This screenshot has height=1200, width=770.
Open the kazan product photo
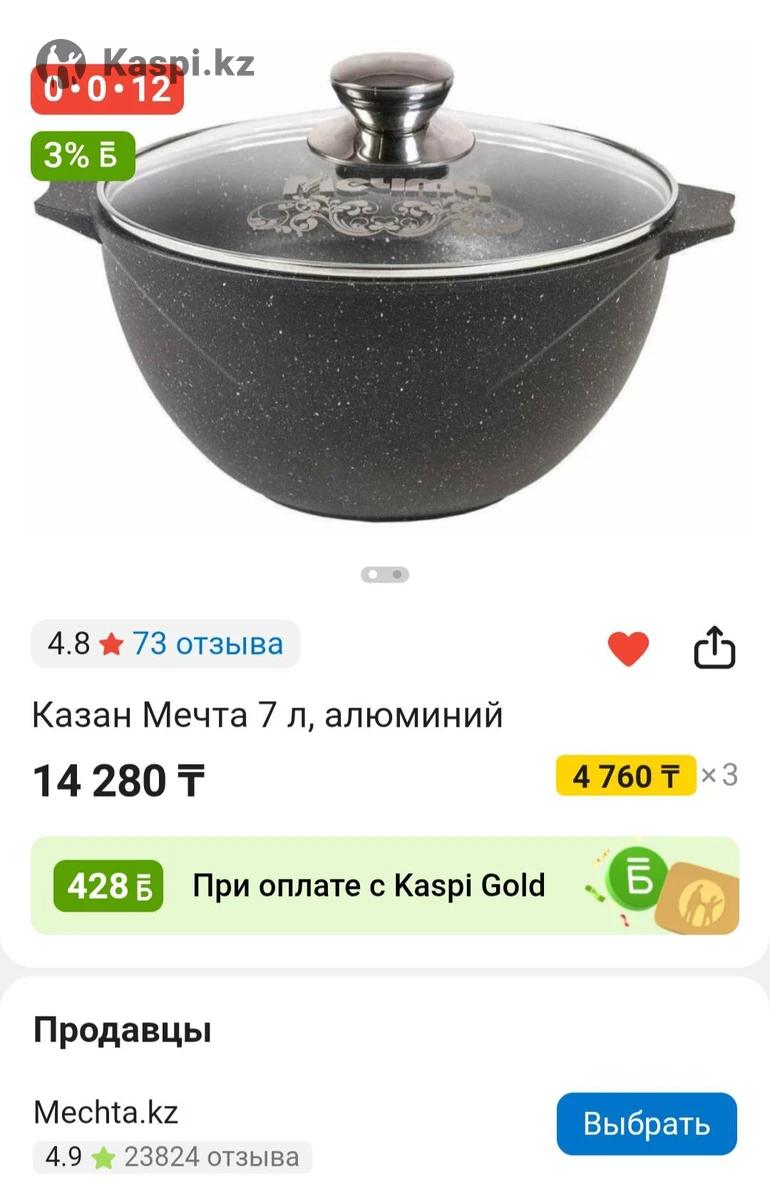point(385,300)
